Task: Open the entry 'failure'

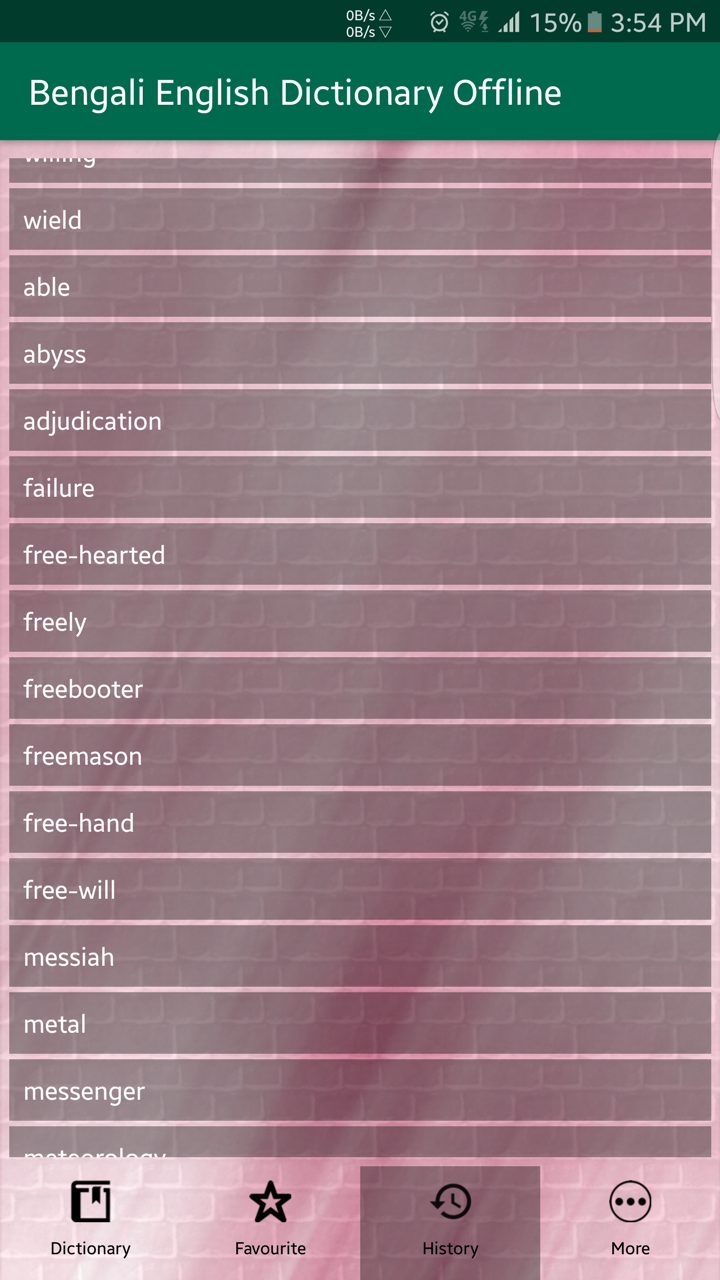Action: pos(360,488)
